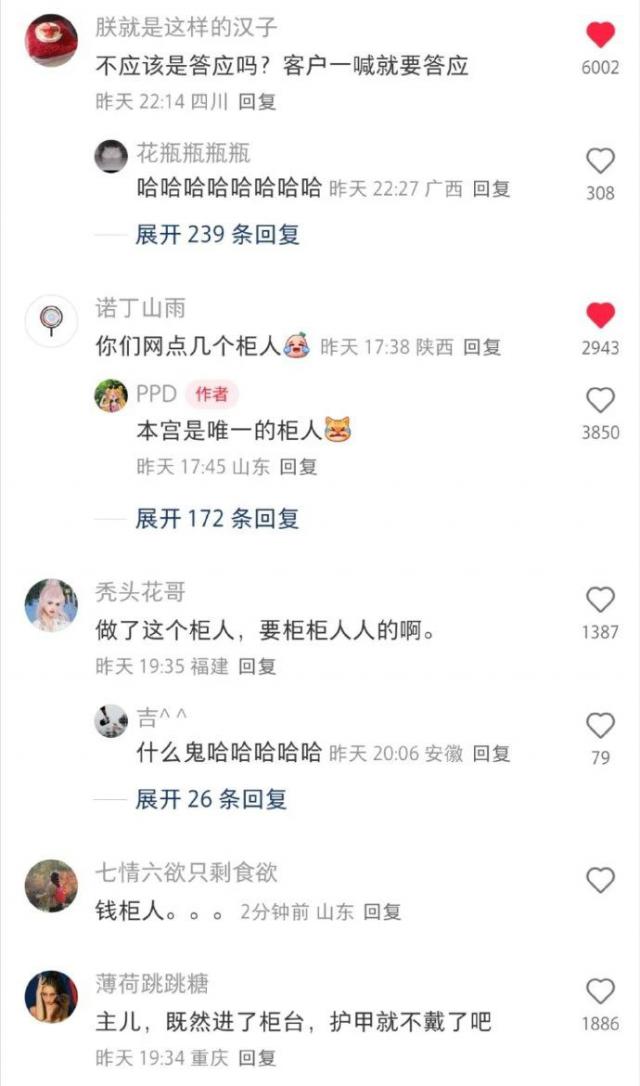Like the reply from 吉^ ^
Image resolution: width=640 pixels, height=1086 pixels.
600,726
